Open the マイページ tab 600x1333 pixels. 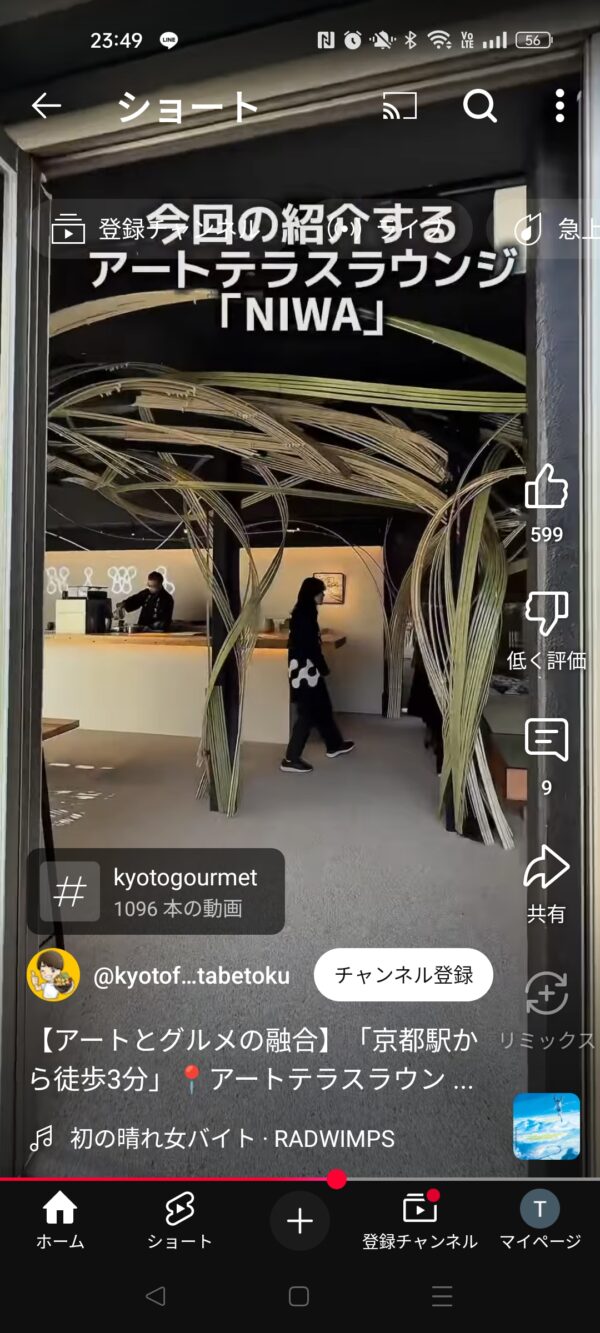click(x=540, y=1221)
